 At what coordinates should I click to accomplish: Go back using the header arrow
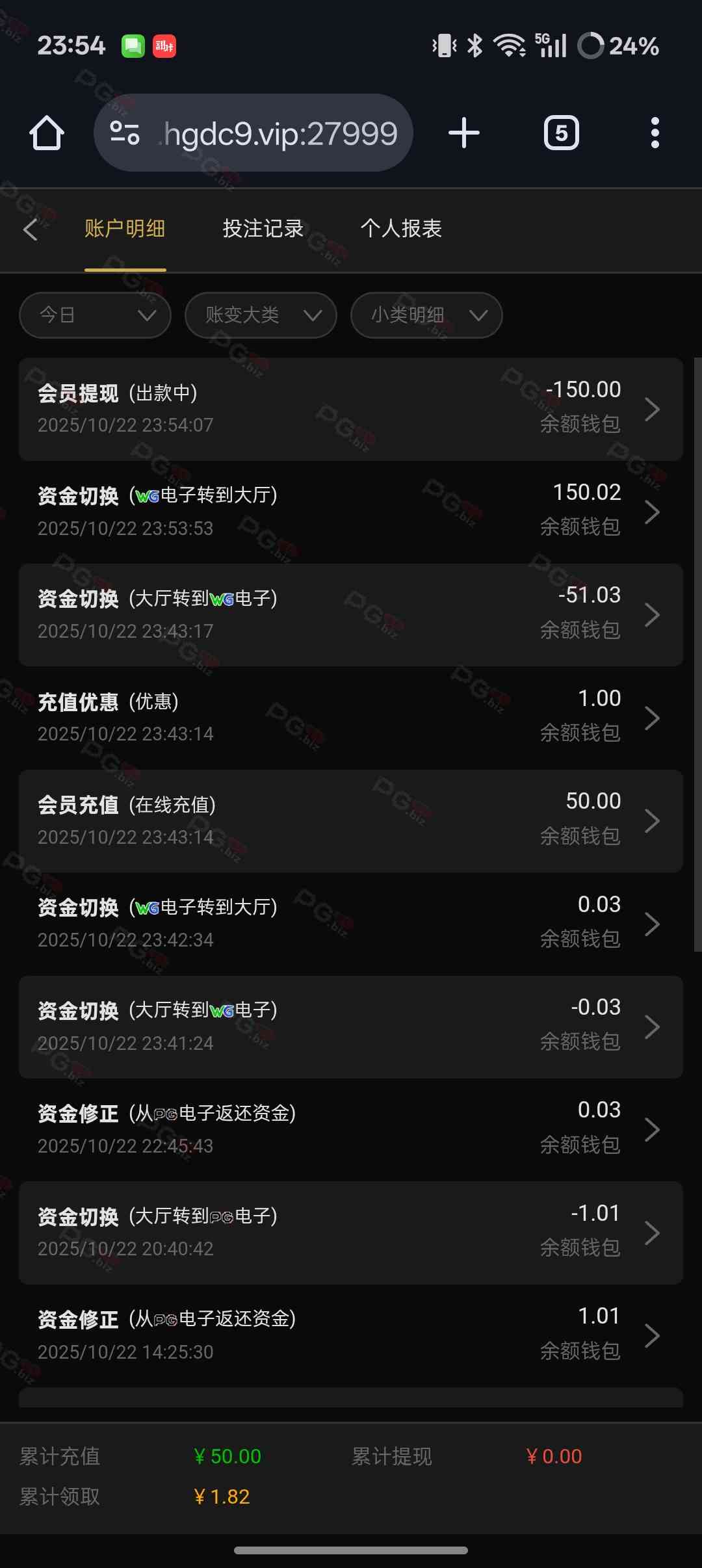[x=31, y=229]
